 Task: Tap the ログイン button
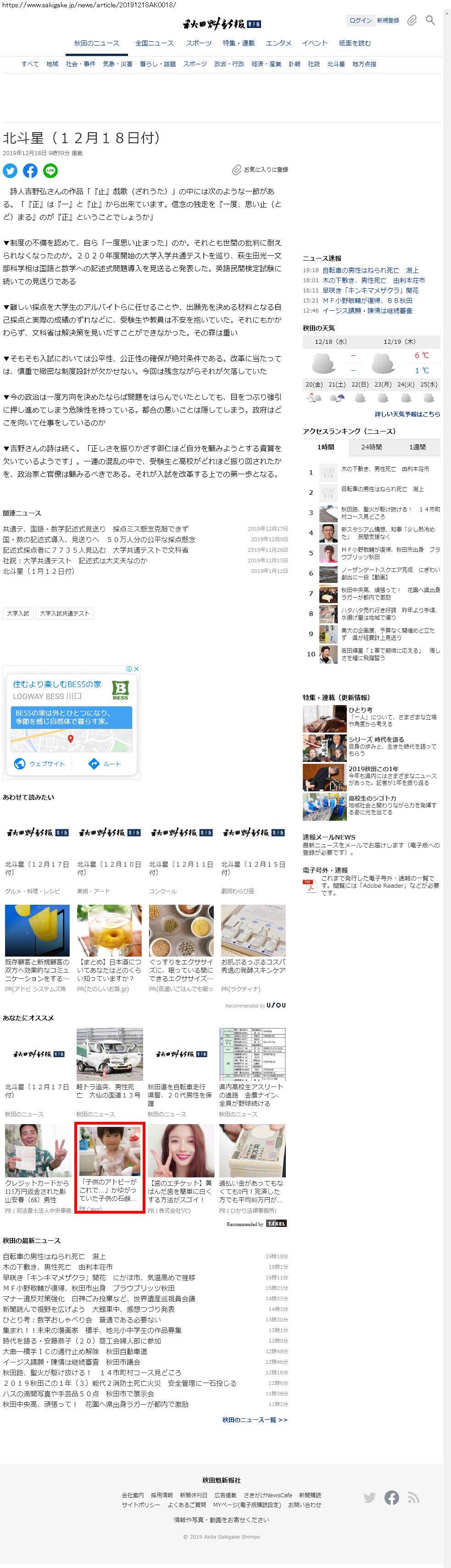point(360,21)
